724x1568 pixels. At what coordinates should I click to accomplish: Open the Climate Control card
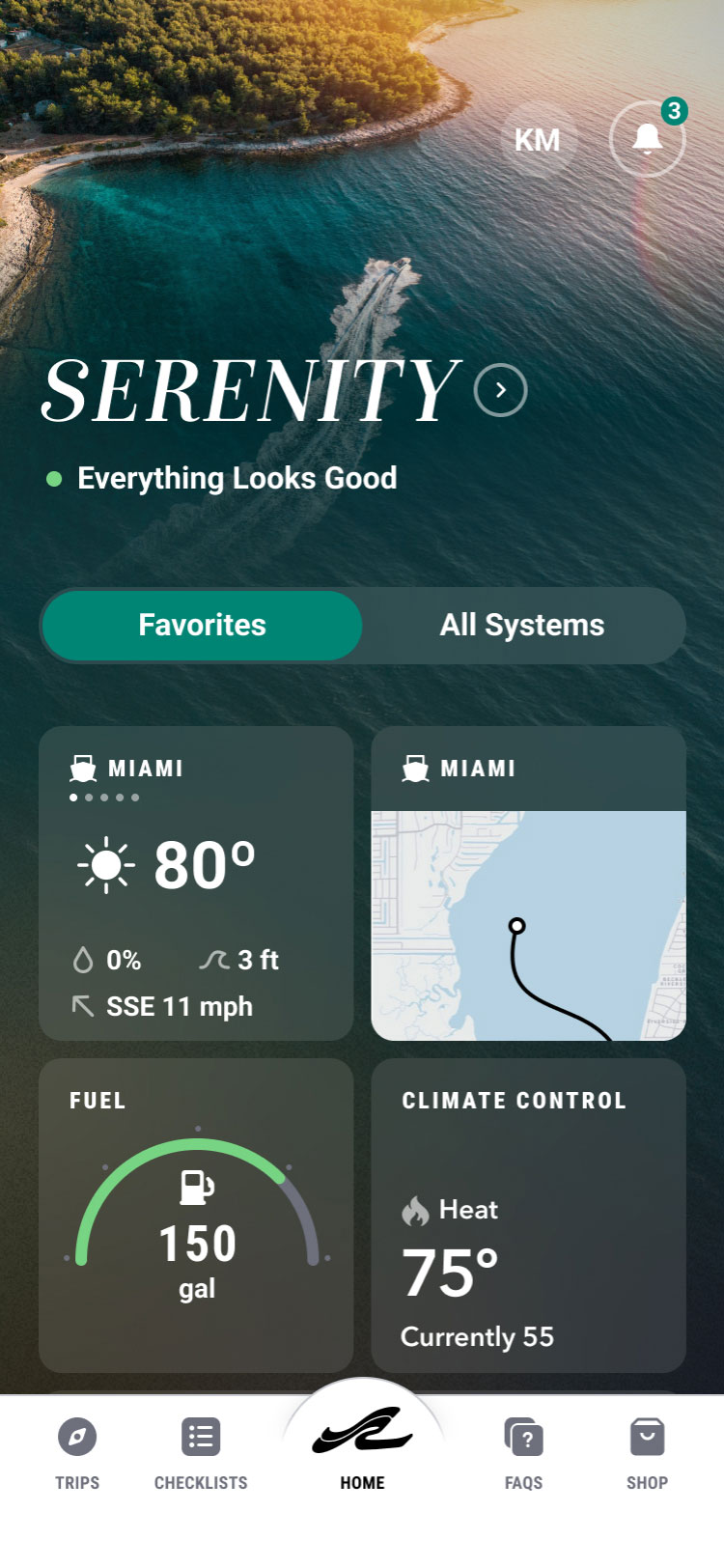528,1216
